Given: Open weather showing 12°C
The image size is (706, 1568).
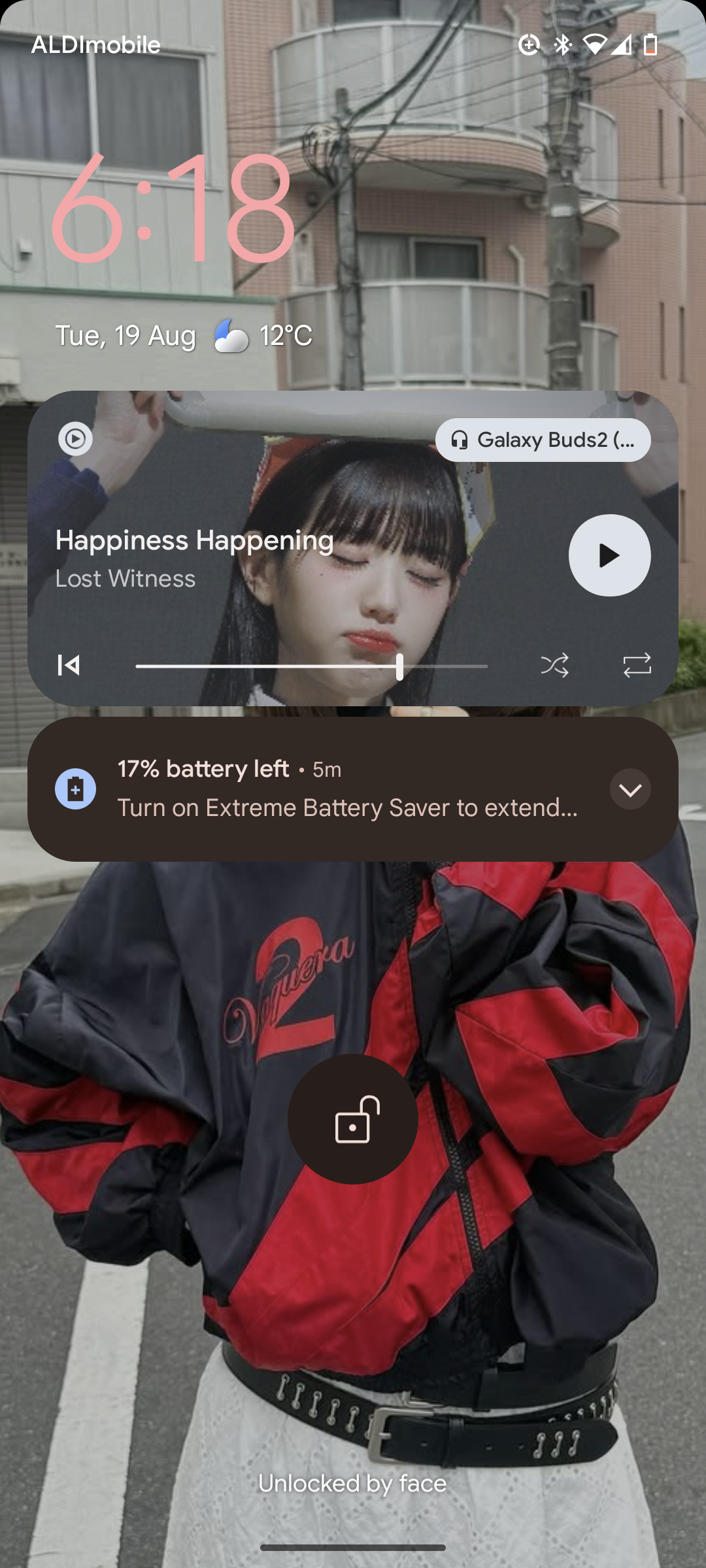Looking at the screenshot, I should coord(265,336).
